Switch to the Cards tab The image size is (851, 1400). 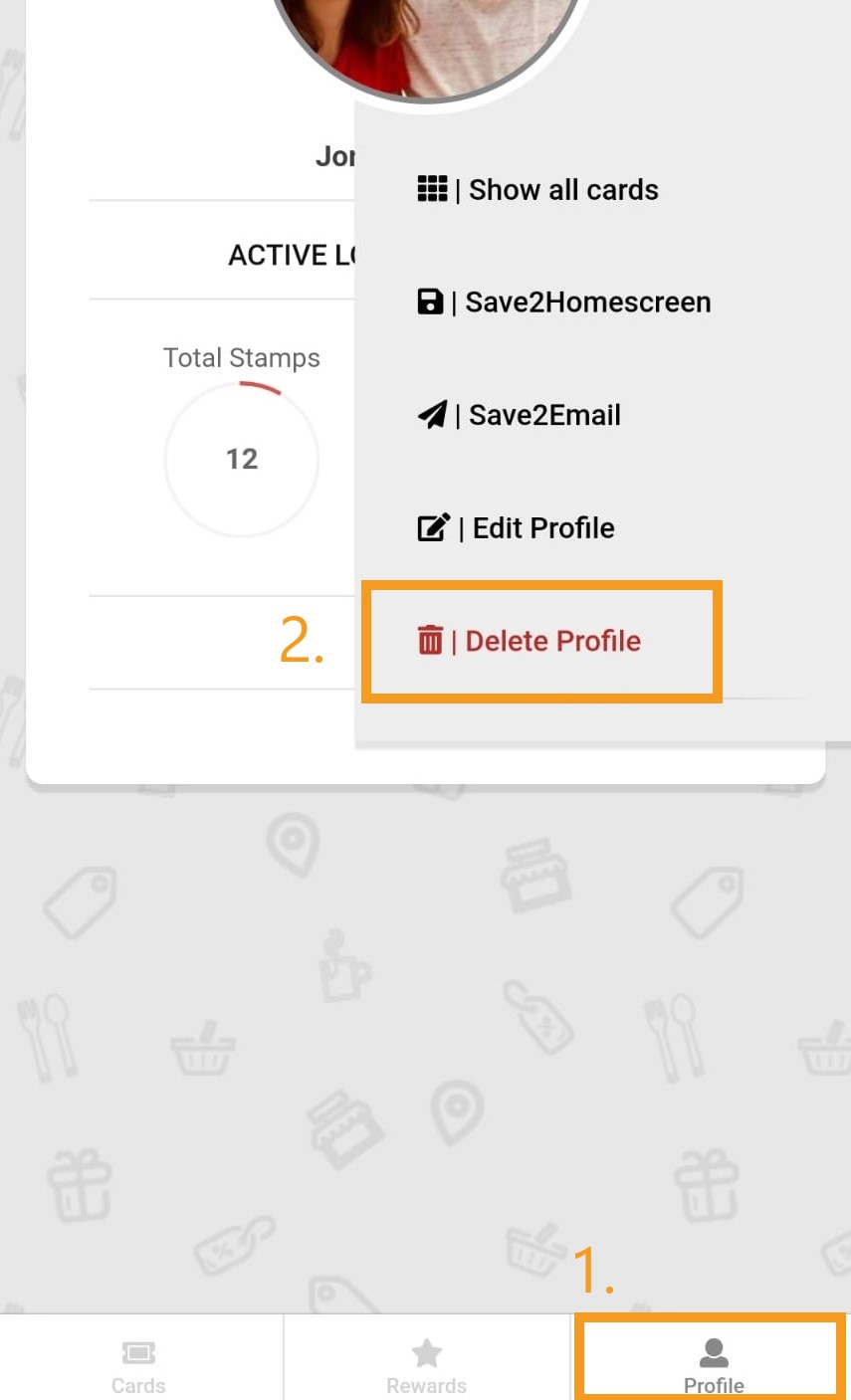[x=138, y=1366]
